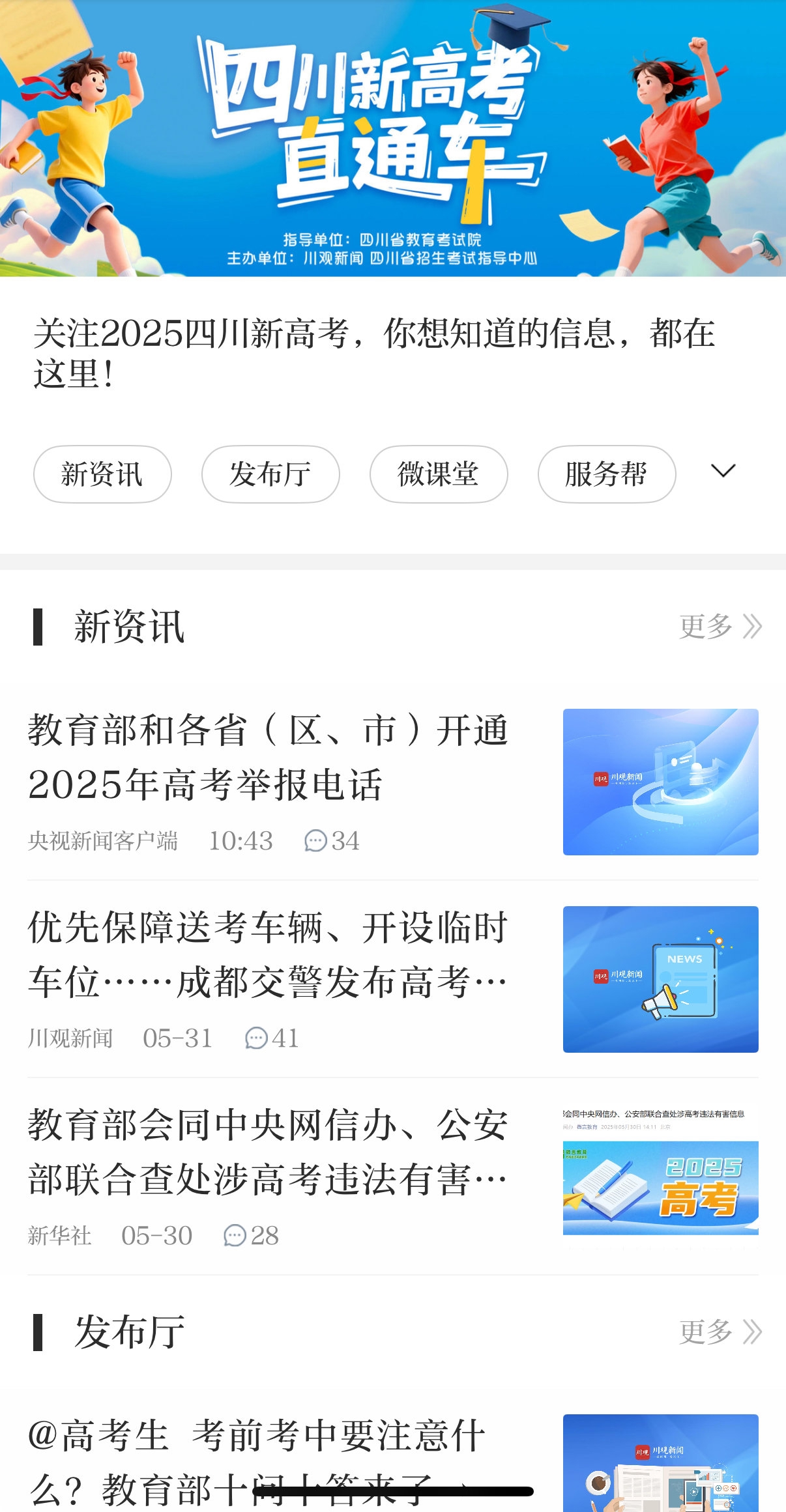Open the 服务帮 chip
The width and height of the screenshot is (786, 1512).
pyautogui.click(x=606, y=474)
